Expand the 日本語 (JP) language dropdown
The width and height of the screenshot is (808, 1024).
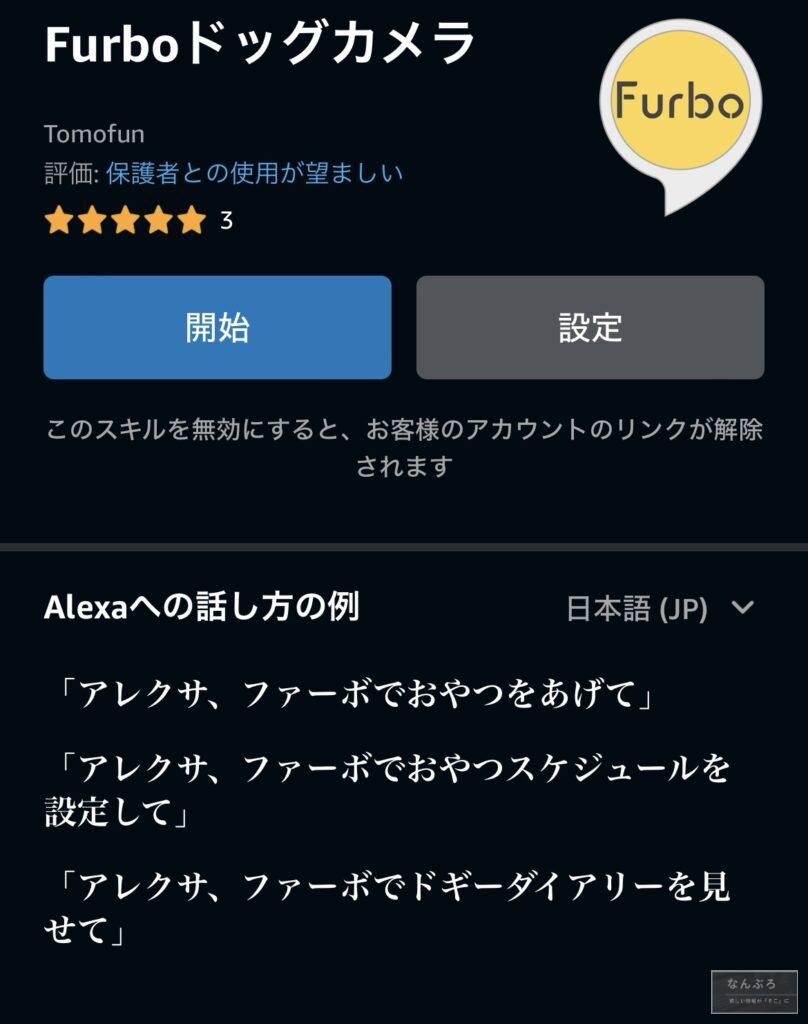pyautogui.click(x=660, y=609)
